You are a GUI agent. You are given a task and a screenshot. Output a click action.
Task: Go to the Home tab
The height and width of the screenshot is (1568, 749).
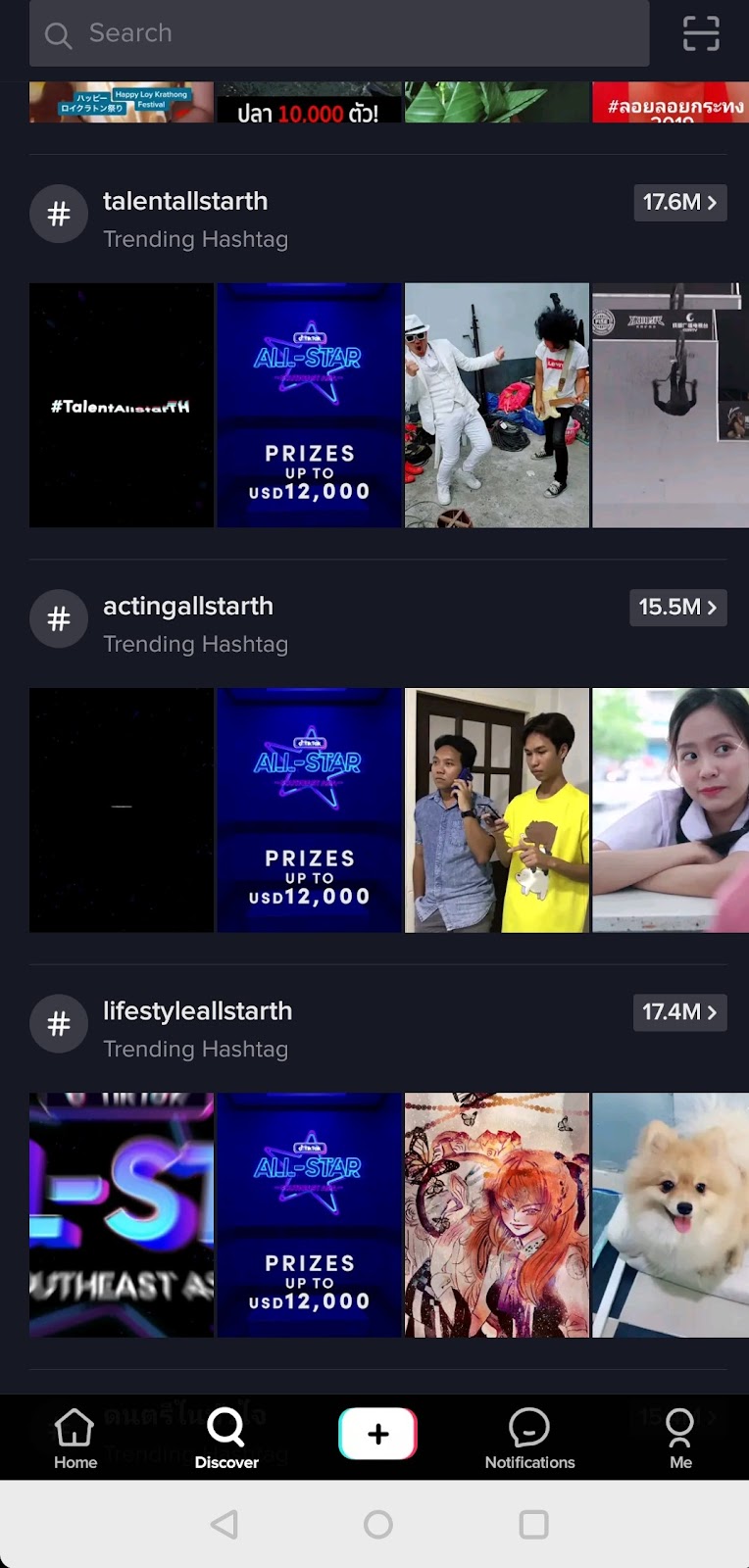click(x=75, y=1439)
